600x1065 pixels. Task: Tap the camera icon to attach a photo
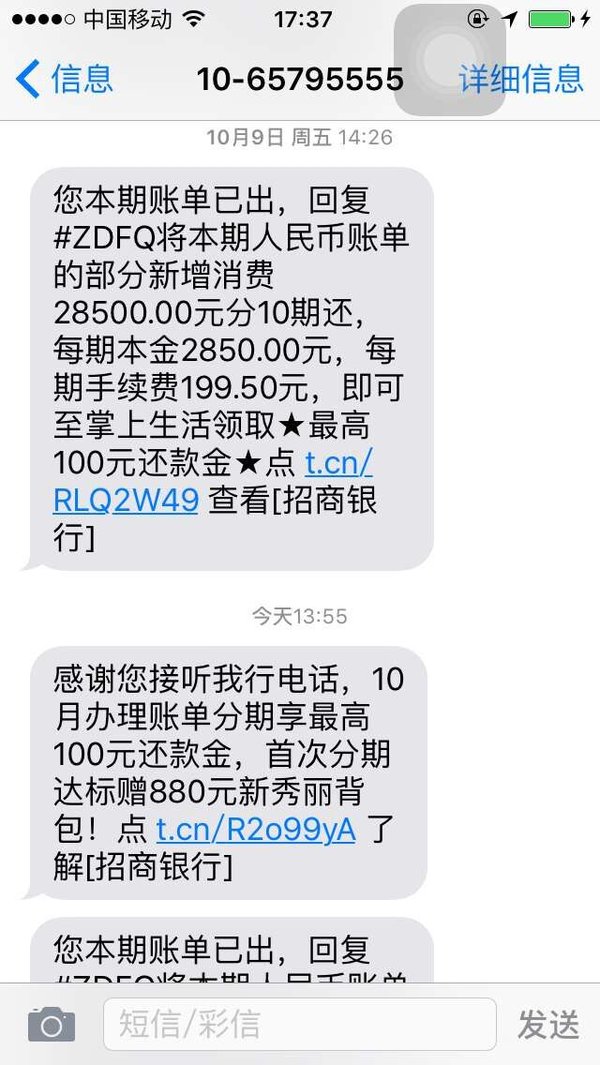coord(51,1024)
